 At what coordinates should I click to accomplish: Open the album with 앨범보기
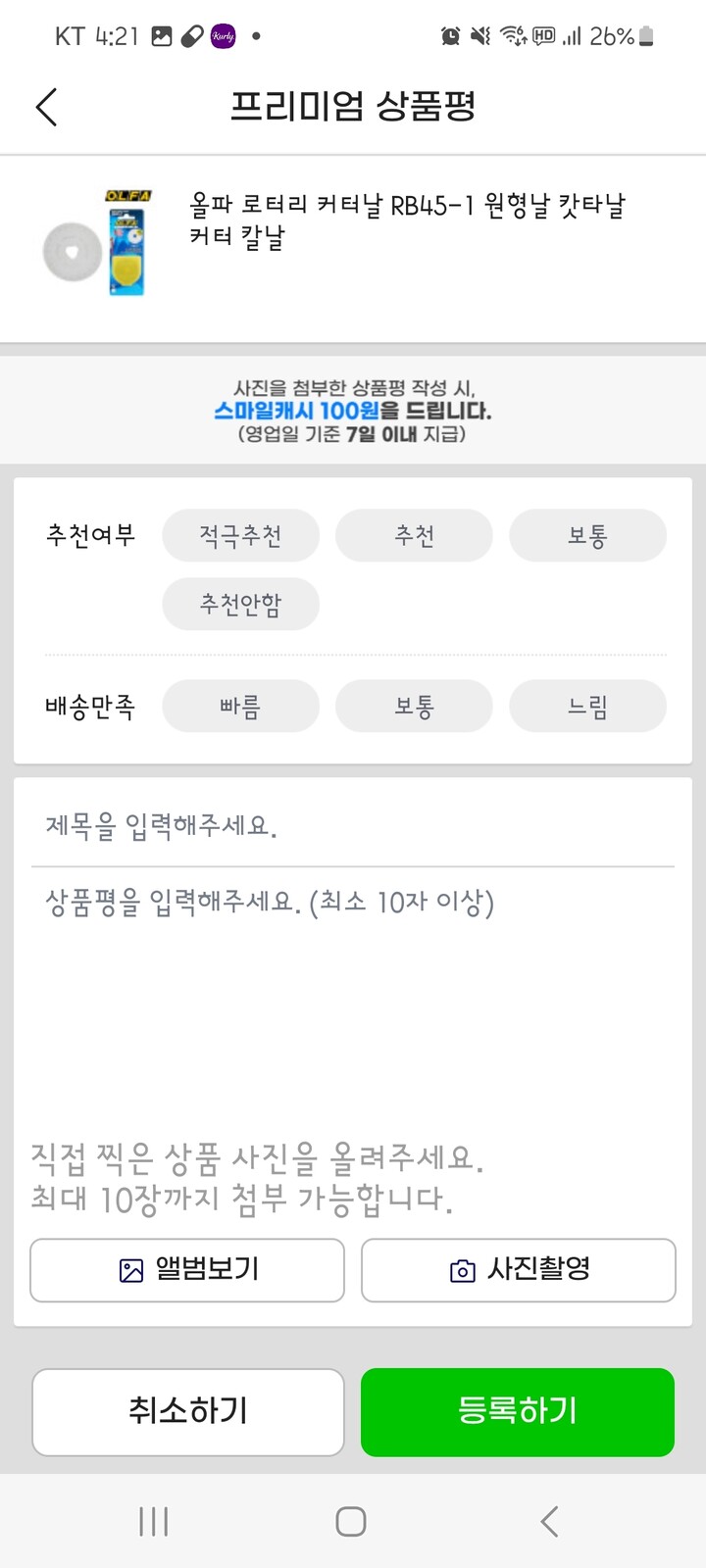(x=187, y=1270)
